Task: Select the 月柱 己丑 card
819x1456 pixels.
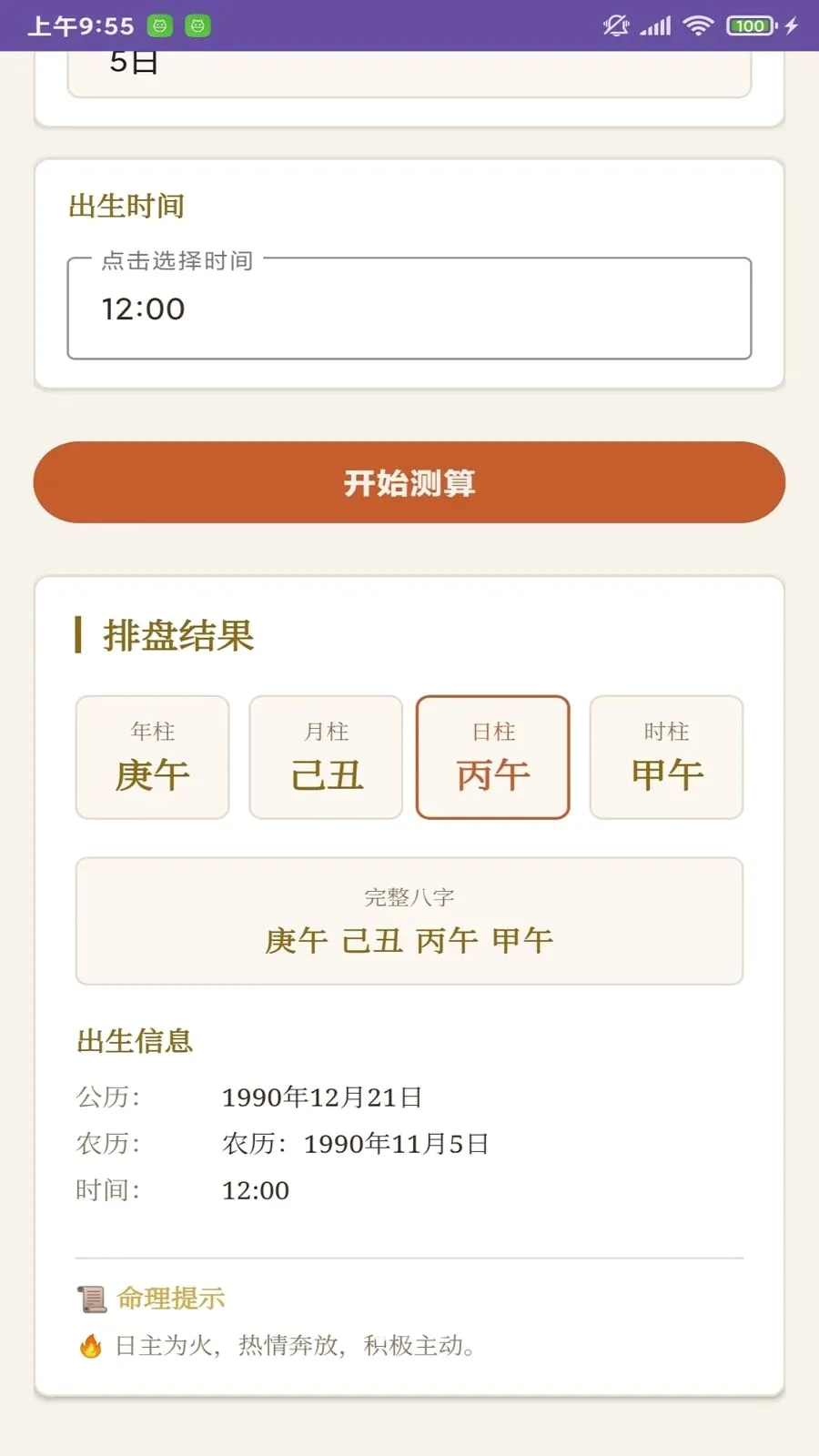Action: point(326,757)
